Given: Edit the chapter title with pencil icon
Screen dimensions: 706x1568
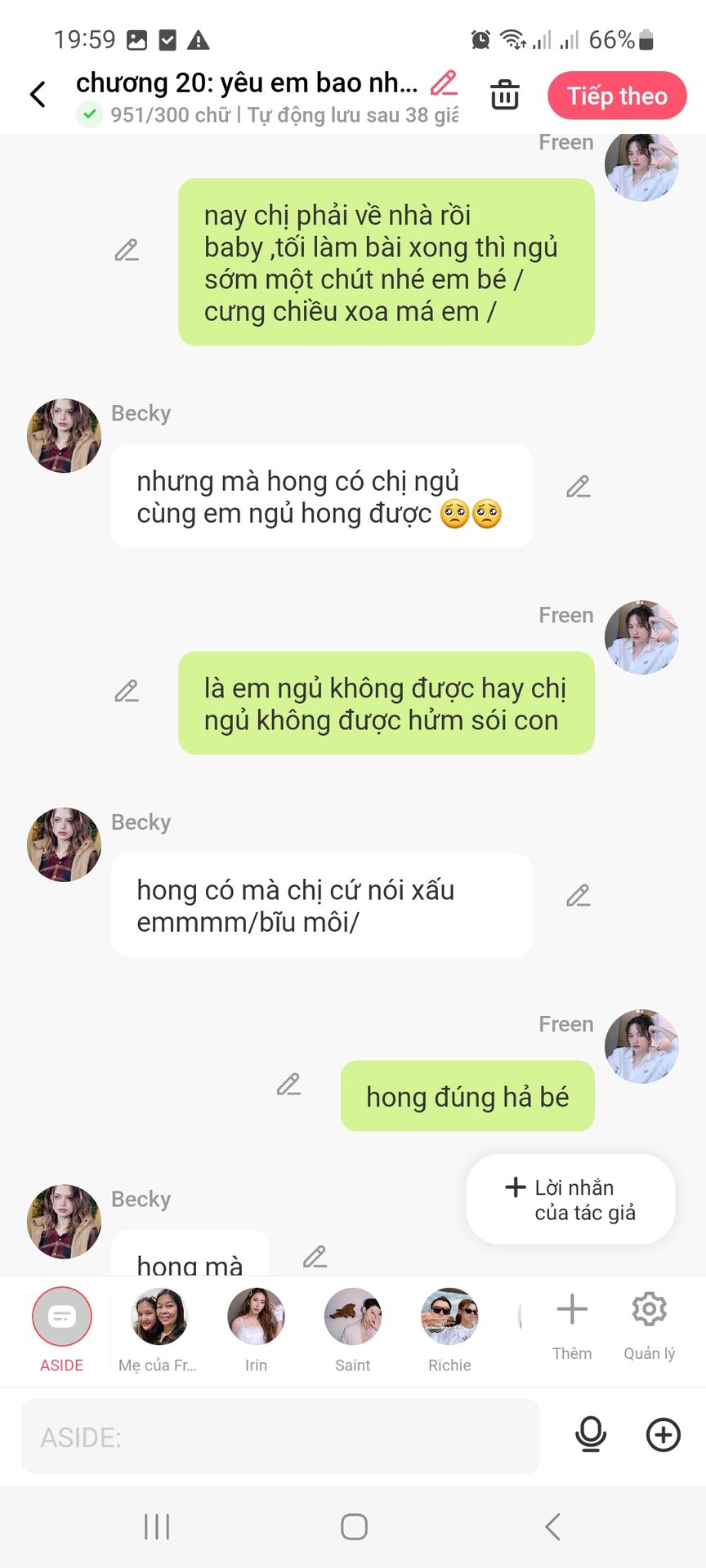Looking at the screenshot, I should [x=444, y=82].
